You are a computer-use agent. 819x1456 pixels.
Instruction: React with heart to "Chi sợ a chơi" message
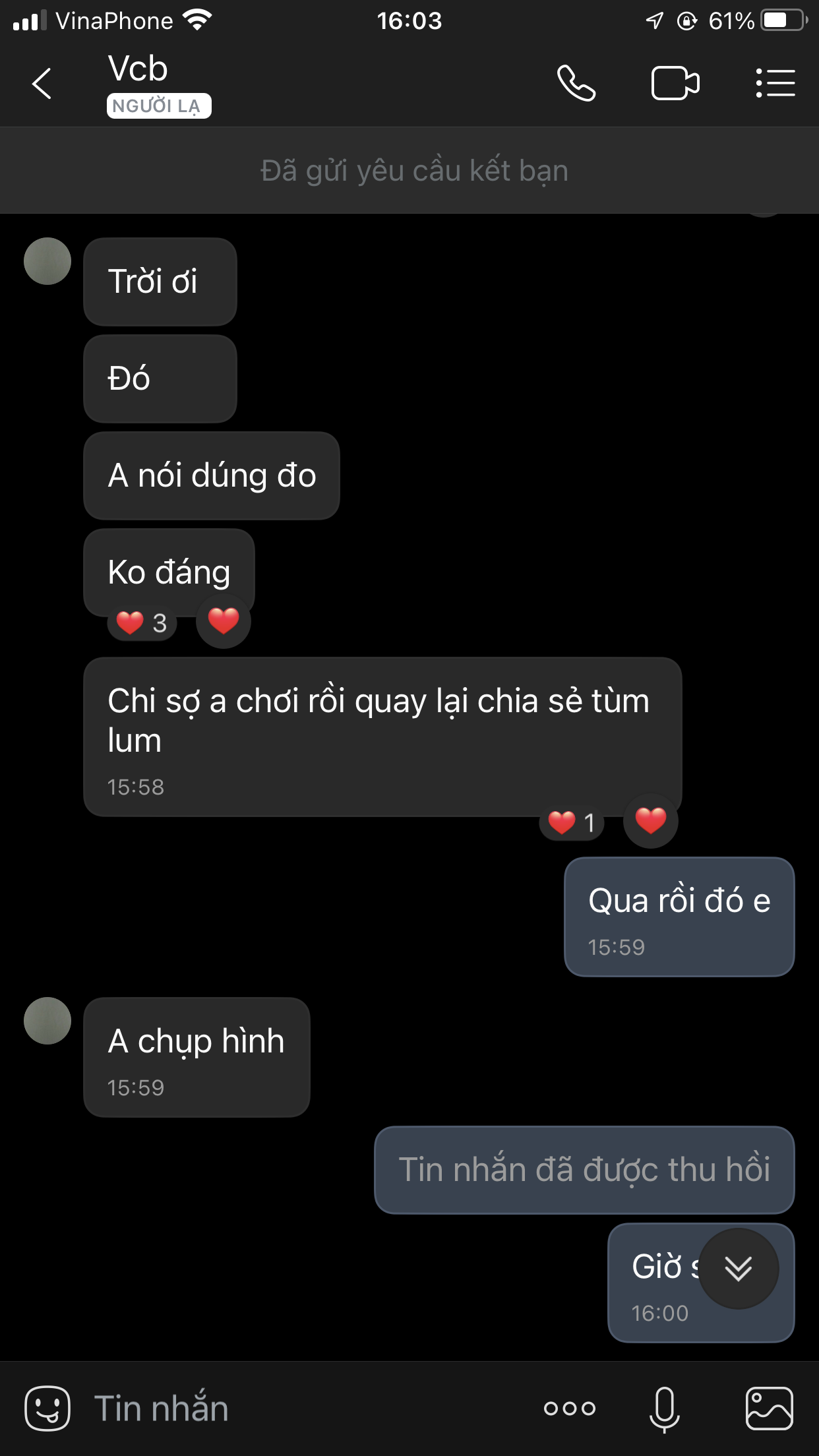[x=650, y=821]
